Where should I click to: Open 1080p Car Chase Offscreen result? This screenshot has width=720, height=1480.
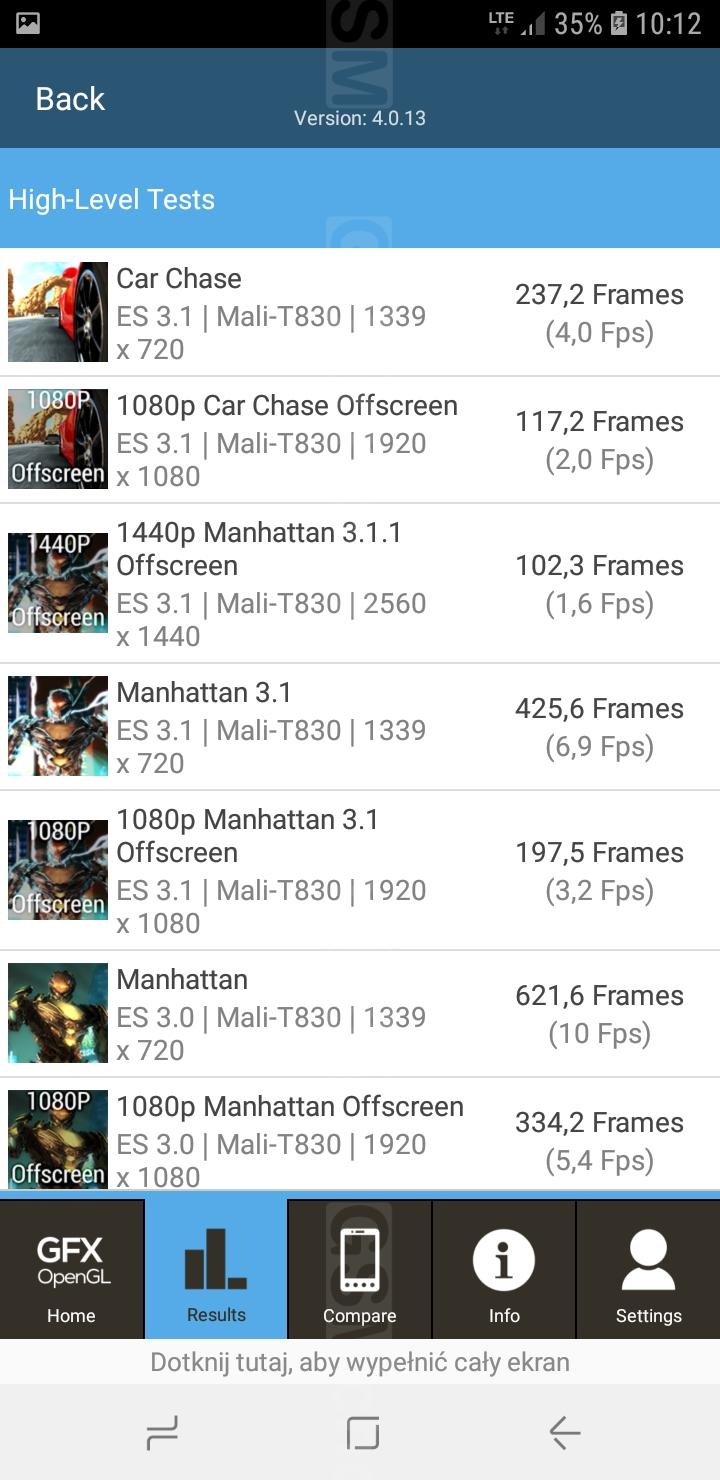[x=360, y=440]
